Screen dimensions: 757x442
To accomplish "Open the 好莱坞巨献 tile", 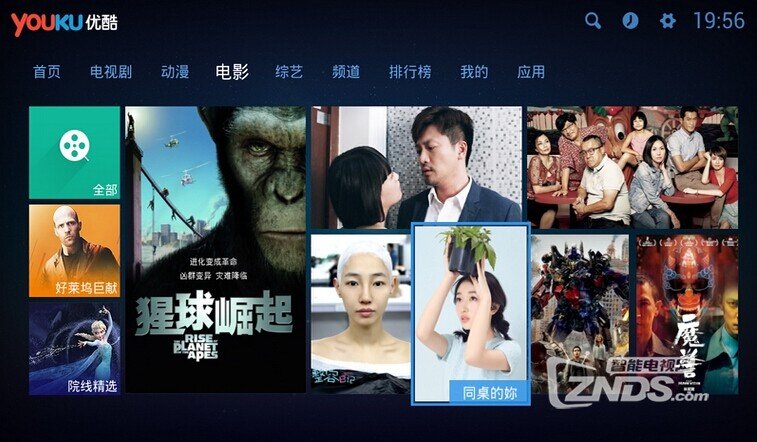I will pos(74,250).
